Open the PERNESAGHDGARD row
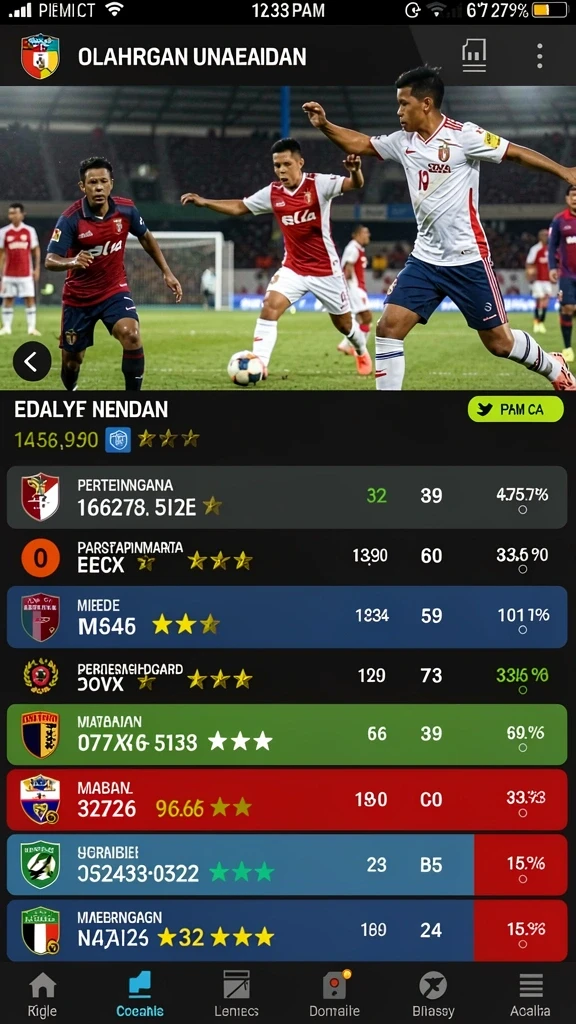Image resolution: width=576 pixels, height=1024 pixels. (x=287, y=676)
